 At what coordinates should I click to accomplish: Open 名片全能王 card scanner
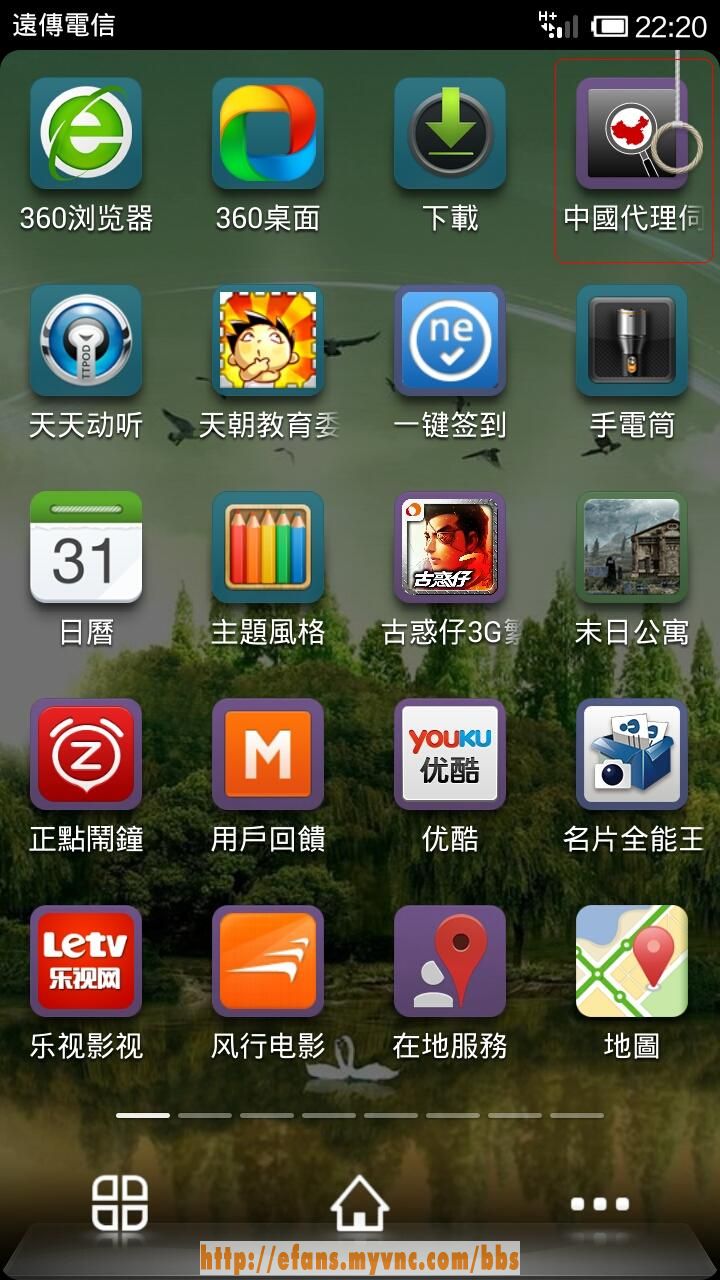click(x=632, y=755)
